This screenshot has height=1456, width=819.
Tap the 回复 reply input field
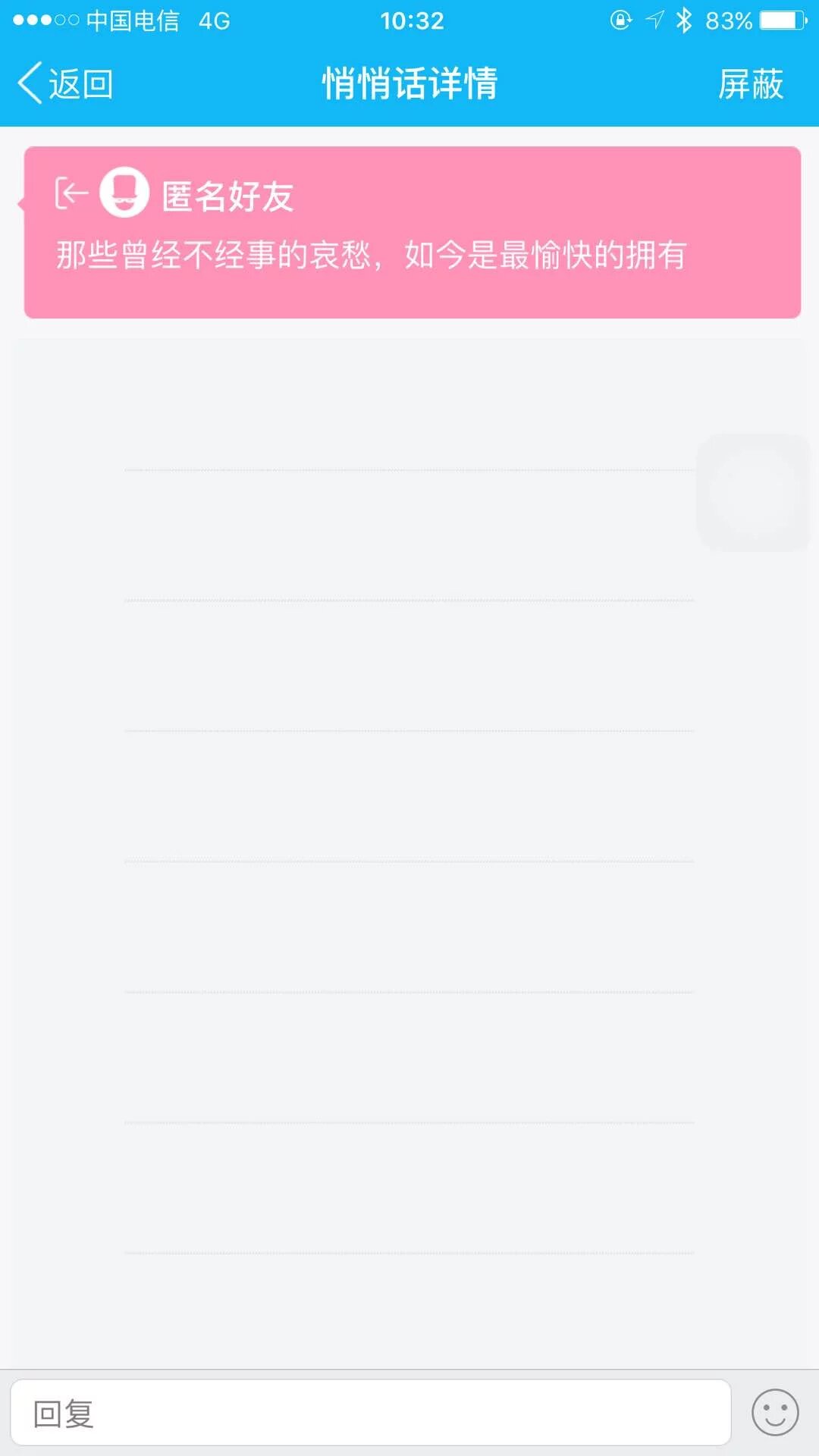pos(370,1413)
